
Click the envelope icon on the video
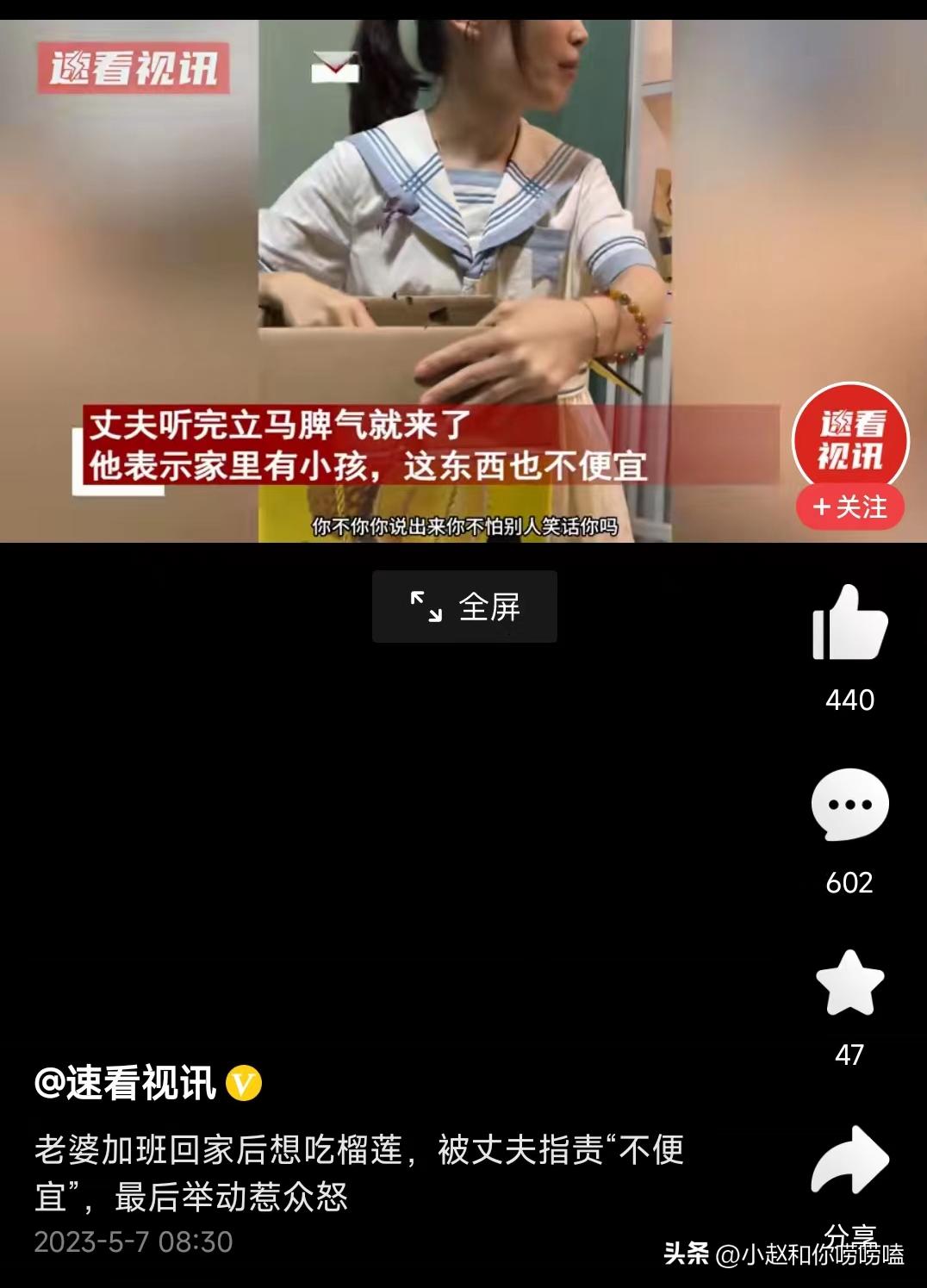(334, 65)
